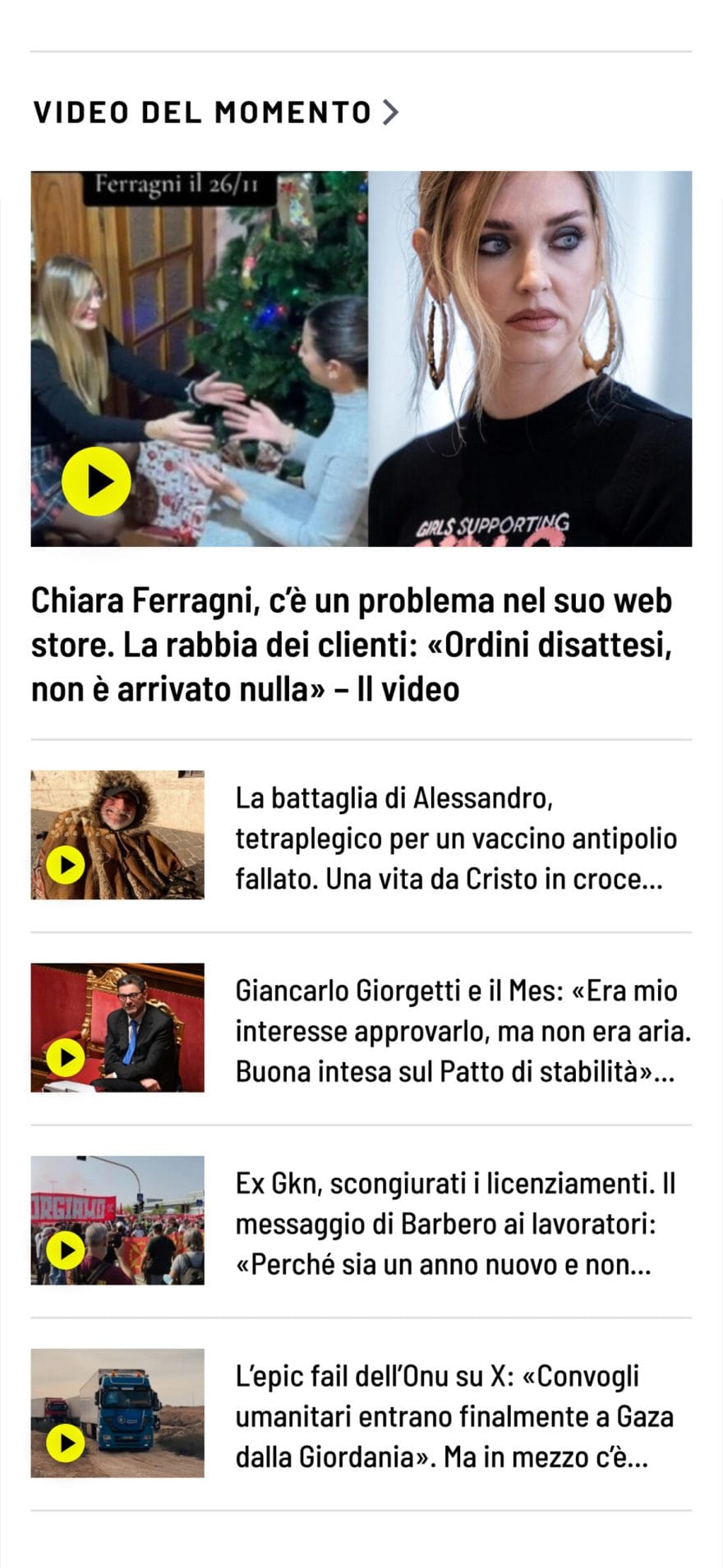723x1568 pixels.
Task: Open the UN epic fail on X story
Action: [x=454, y=1417]
